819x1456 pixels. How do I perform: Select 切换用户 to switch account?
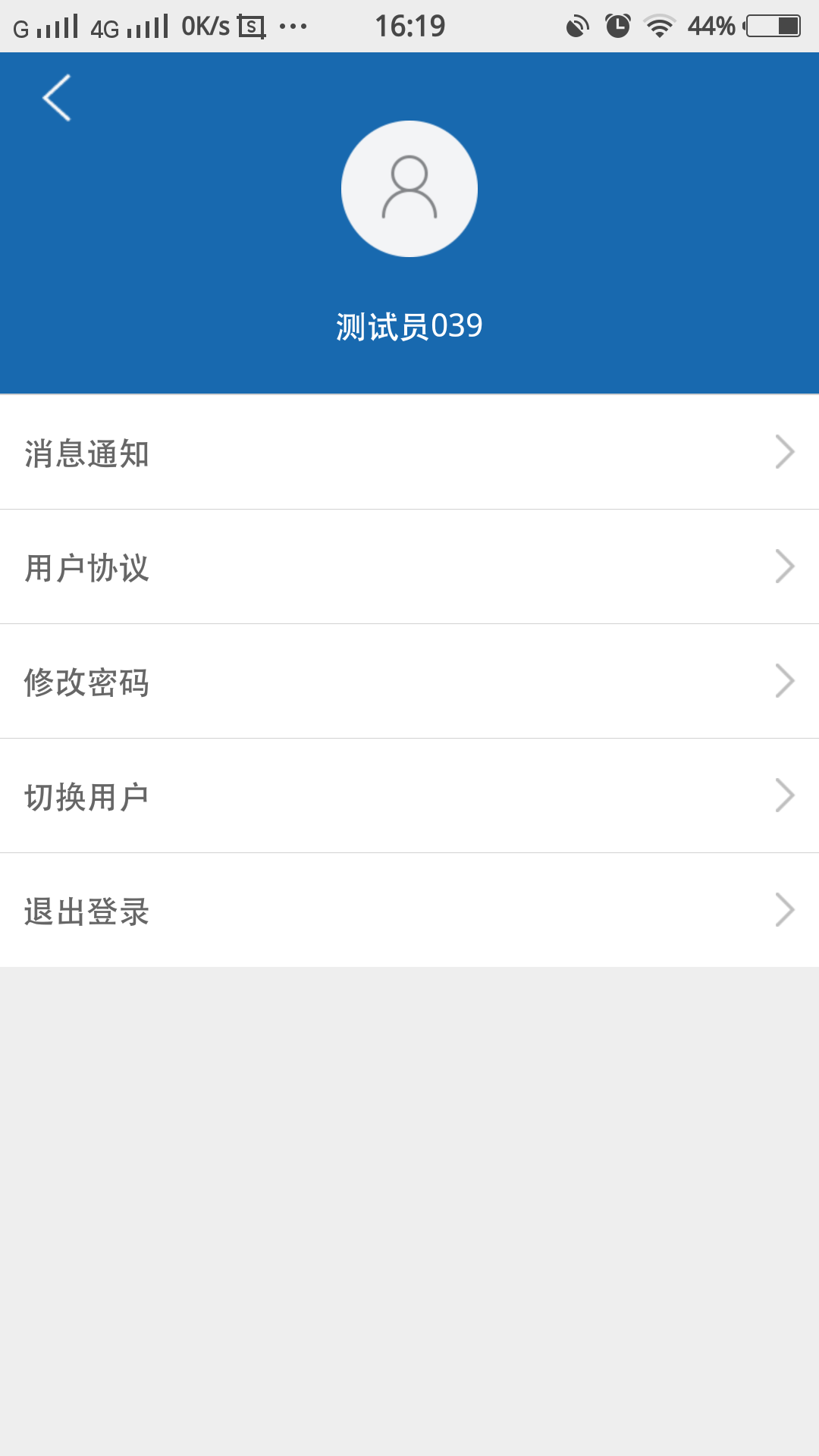(x=409, y=796)
